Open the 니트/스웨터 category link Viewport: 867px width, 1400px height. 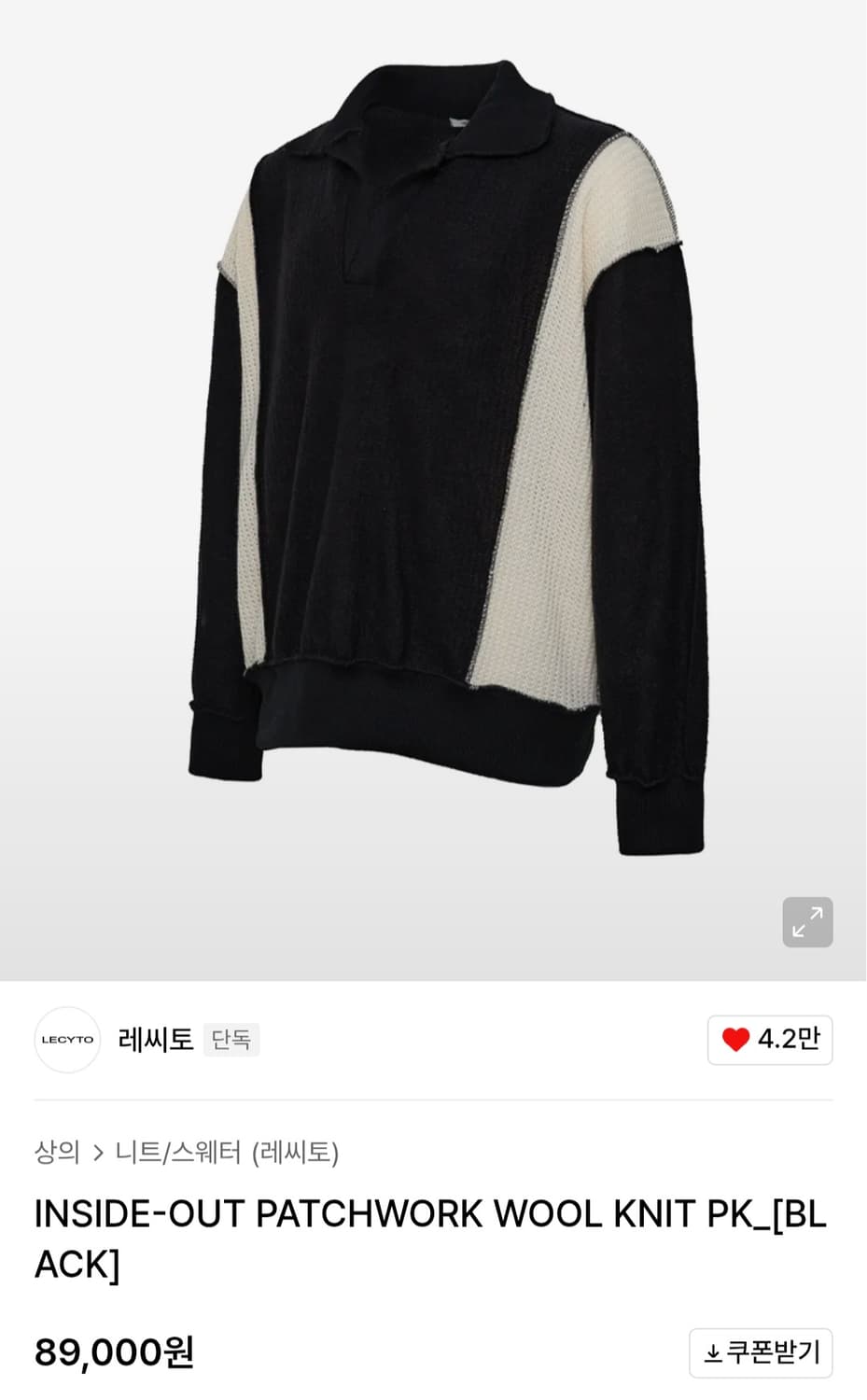pos(178,1155)
